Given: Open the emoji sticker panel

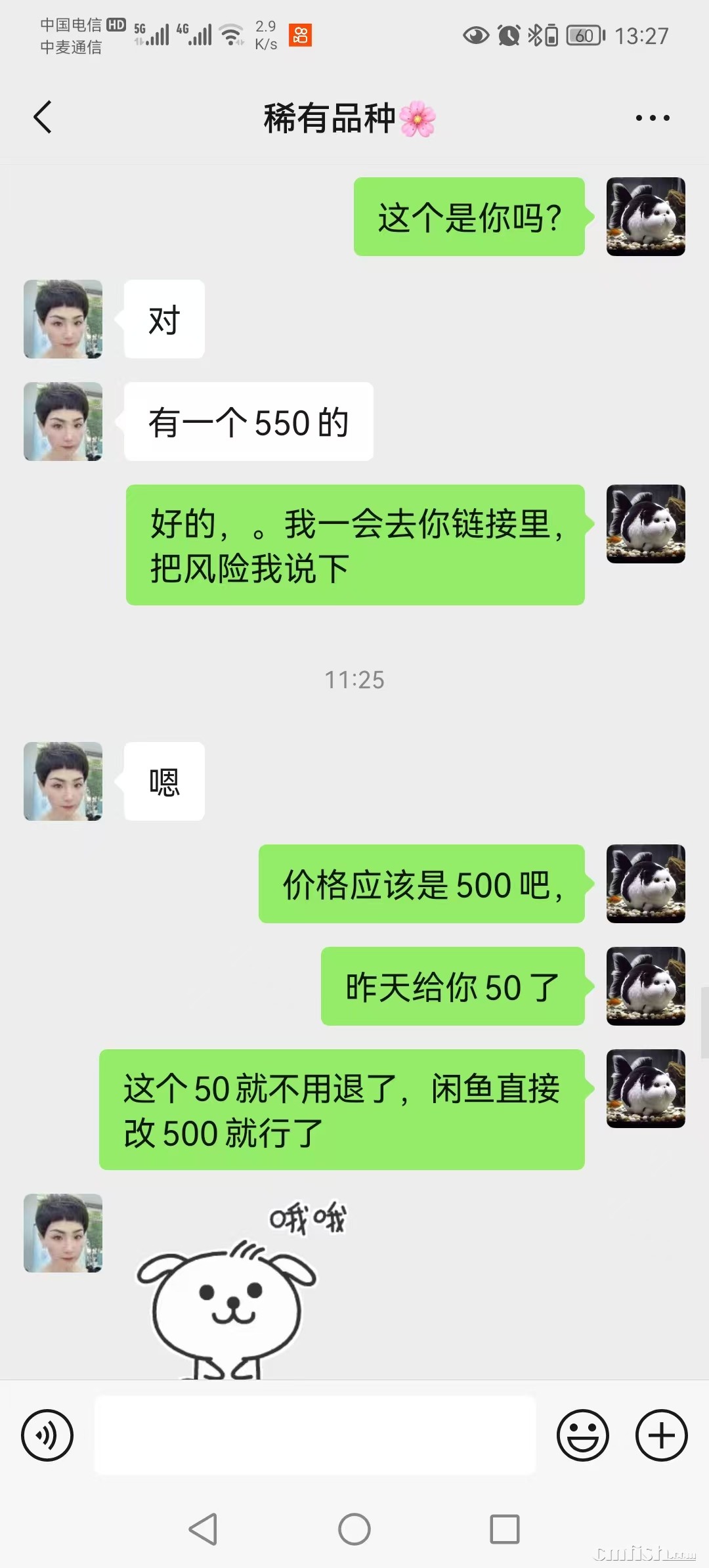Looking at the screenshot, I should [582, 1435].
